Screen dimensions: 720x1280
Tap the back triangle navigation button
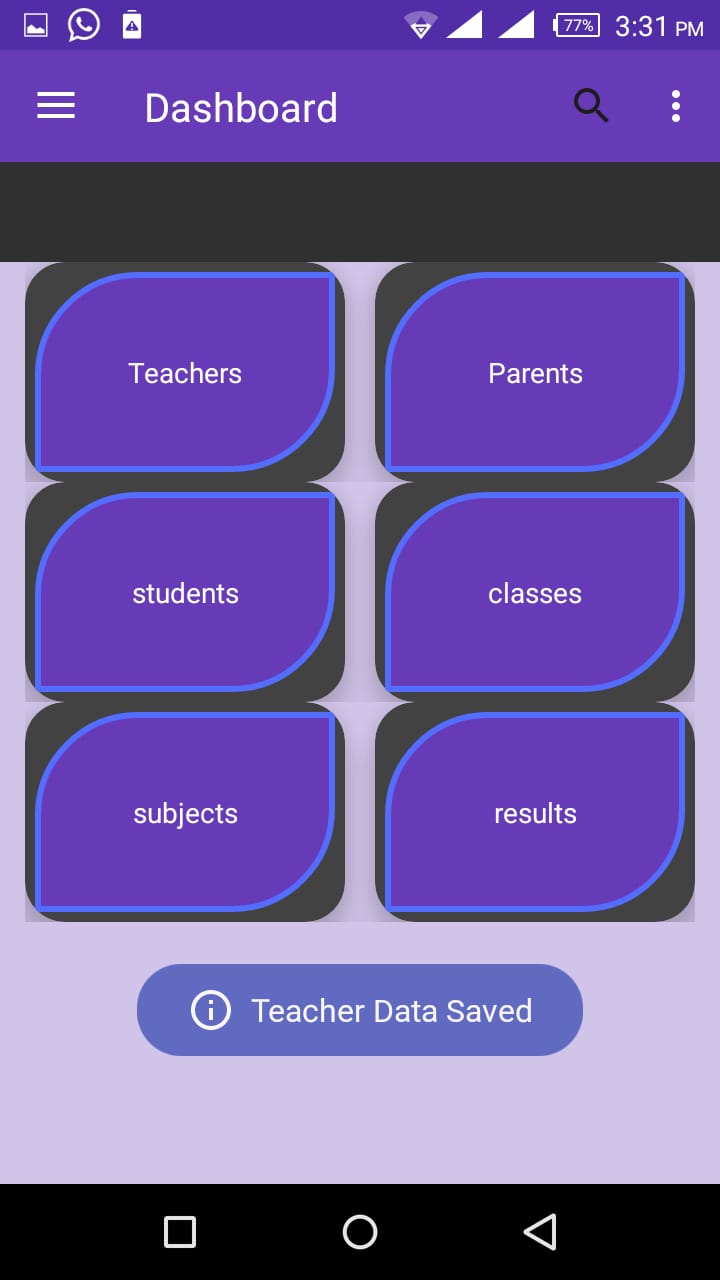pyautogui.click(x=540, y=1231)
